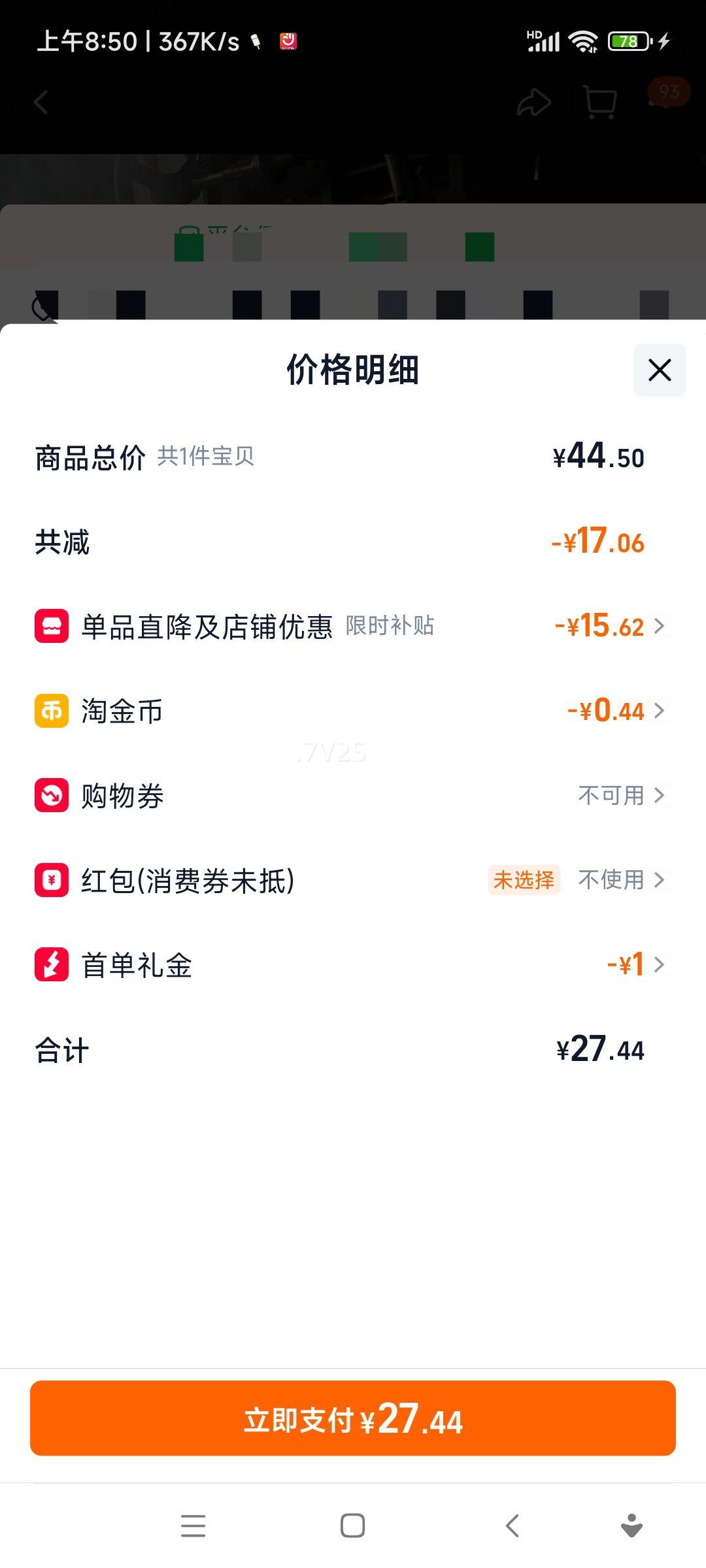Go to the phone home screen
Image resolution: width=706 pixels, height=1568 pixels.
pos(353,1526)
